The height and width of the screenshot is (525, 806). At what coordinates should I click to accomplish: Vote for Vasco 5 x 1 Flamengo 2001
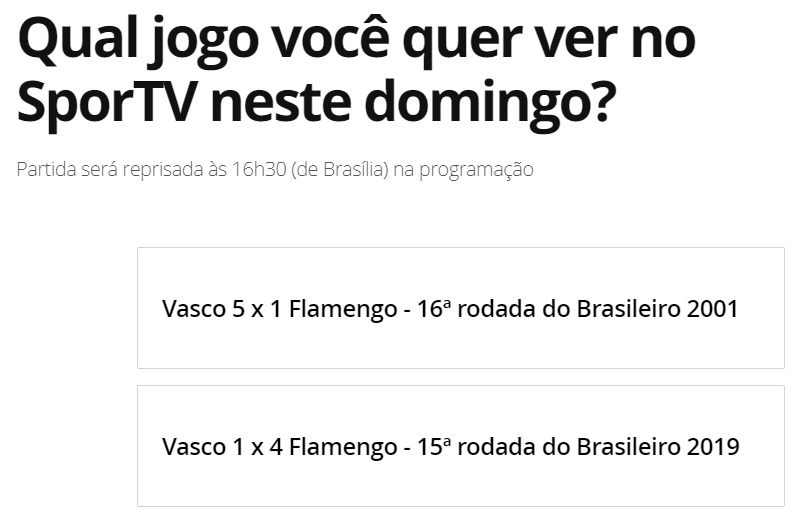tap(460, 308)
